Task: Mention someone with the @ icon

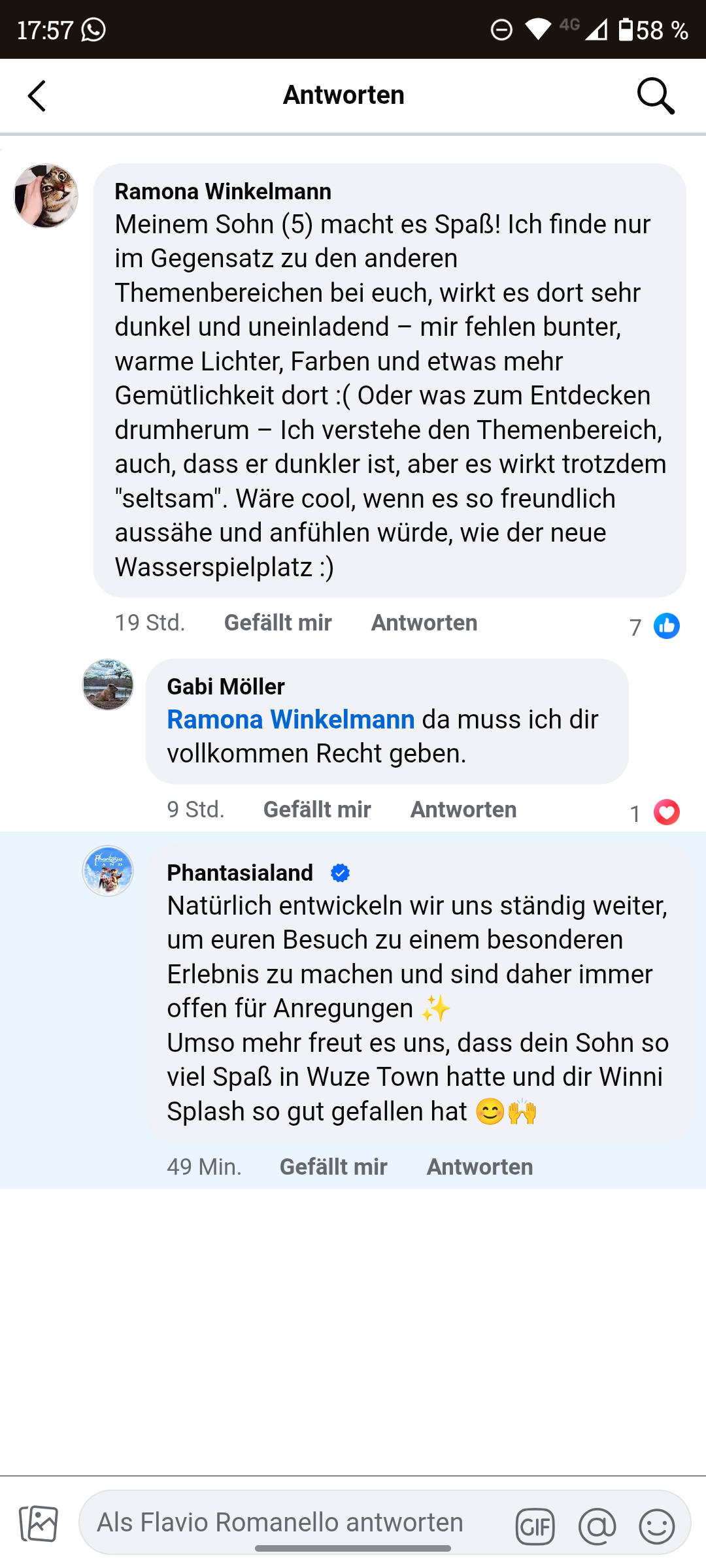Action: [x=597, y=1526]
